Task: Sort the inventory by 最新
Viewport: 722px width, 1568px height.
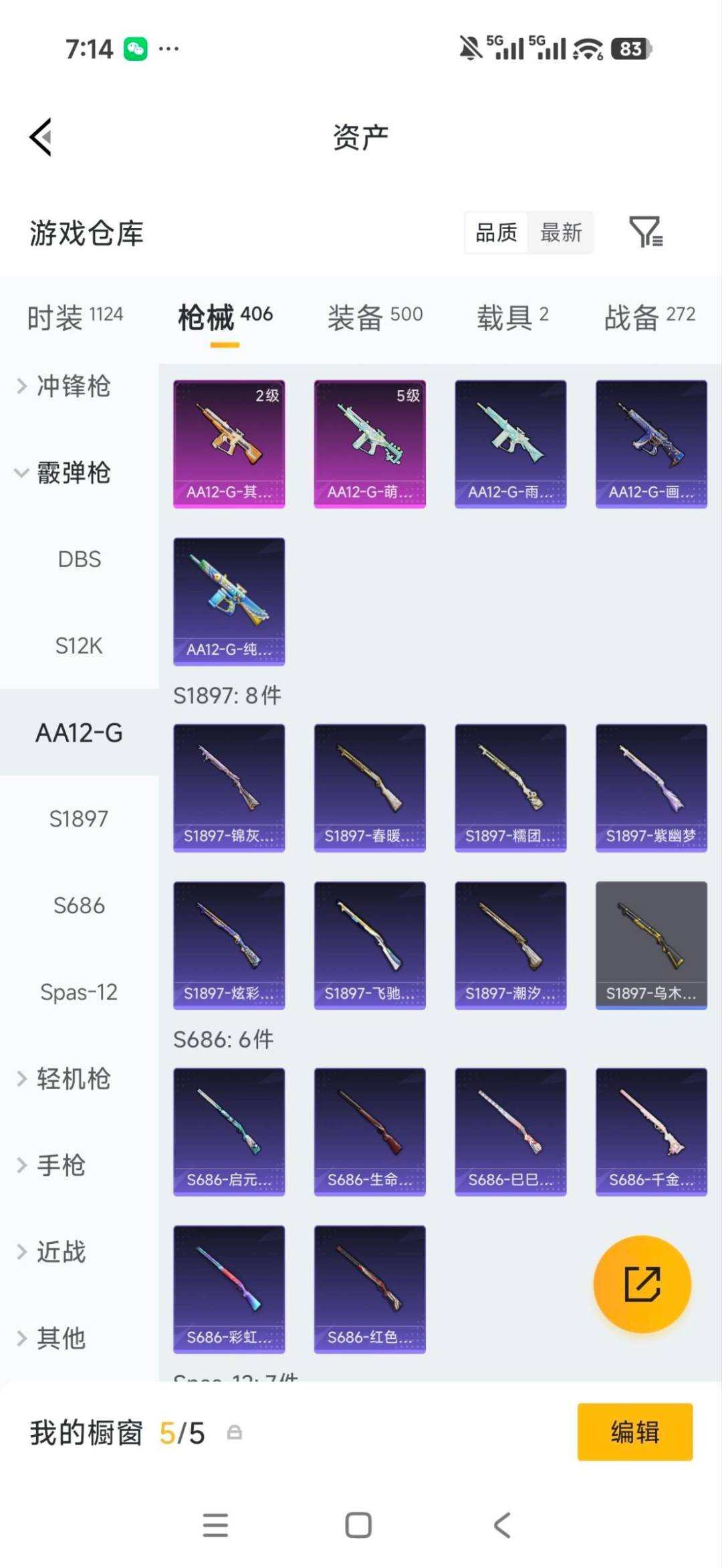Action: pyautogui.click(x=561, y=232)
